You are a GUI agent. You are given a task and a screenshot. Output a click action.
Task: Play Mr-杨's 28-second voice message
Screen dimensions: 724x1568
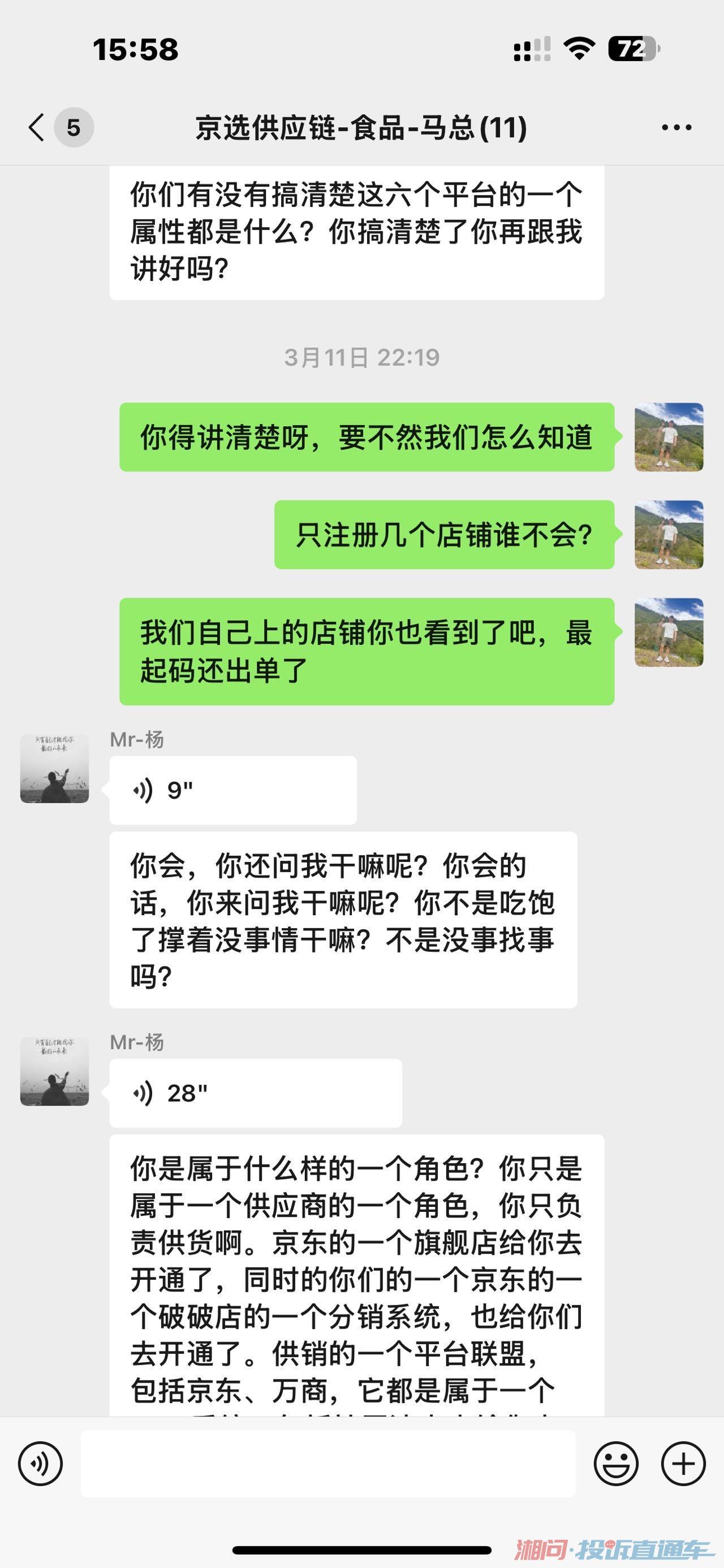(255, 1093)
